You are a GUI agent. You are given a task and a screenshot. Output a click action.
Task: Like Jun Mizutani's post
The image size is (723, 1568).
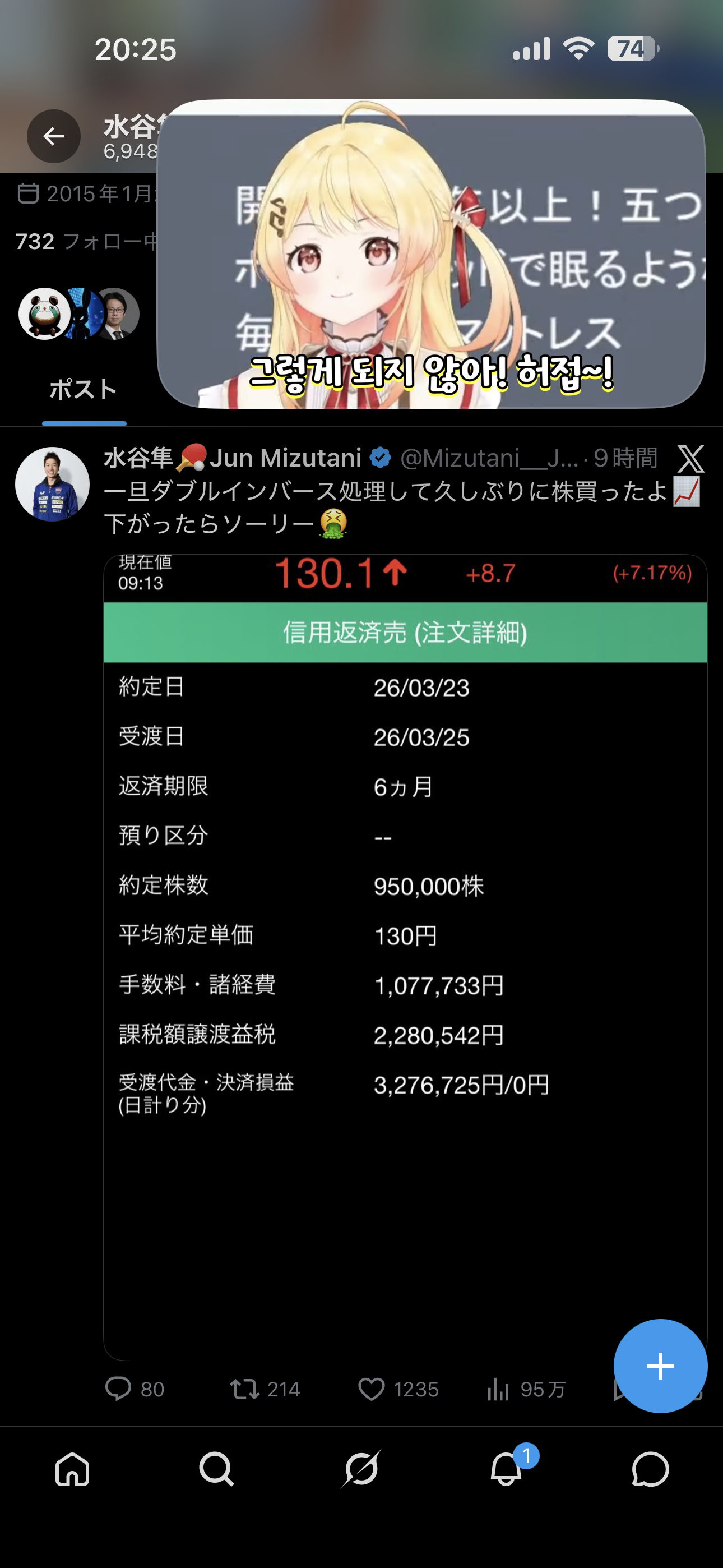pyautogui.click(x=398, y=1389)
